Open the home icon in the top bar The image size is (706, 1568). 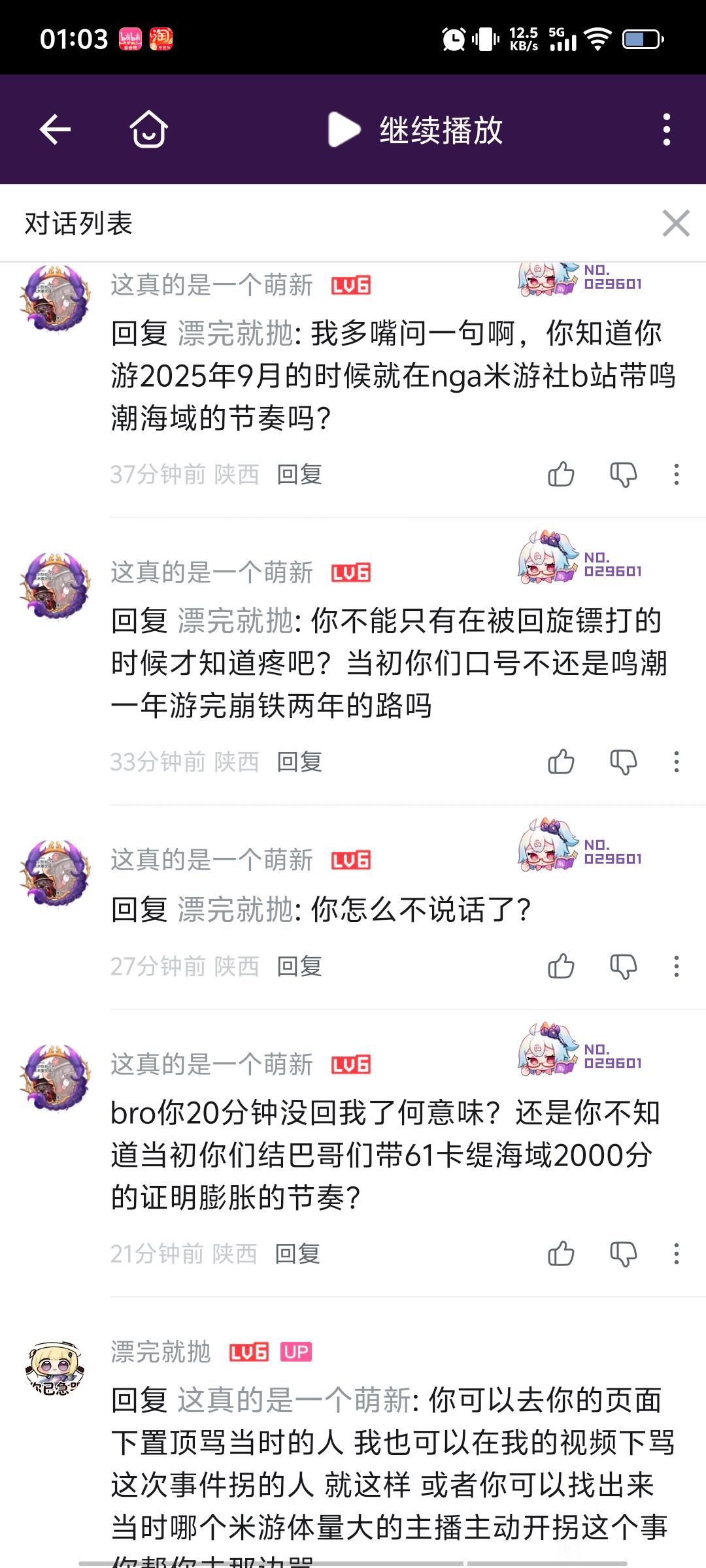point(148,129)
